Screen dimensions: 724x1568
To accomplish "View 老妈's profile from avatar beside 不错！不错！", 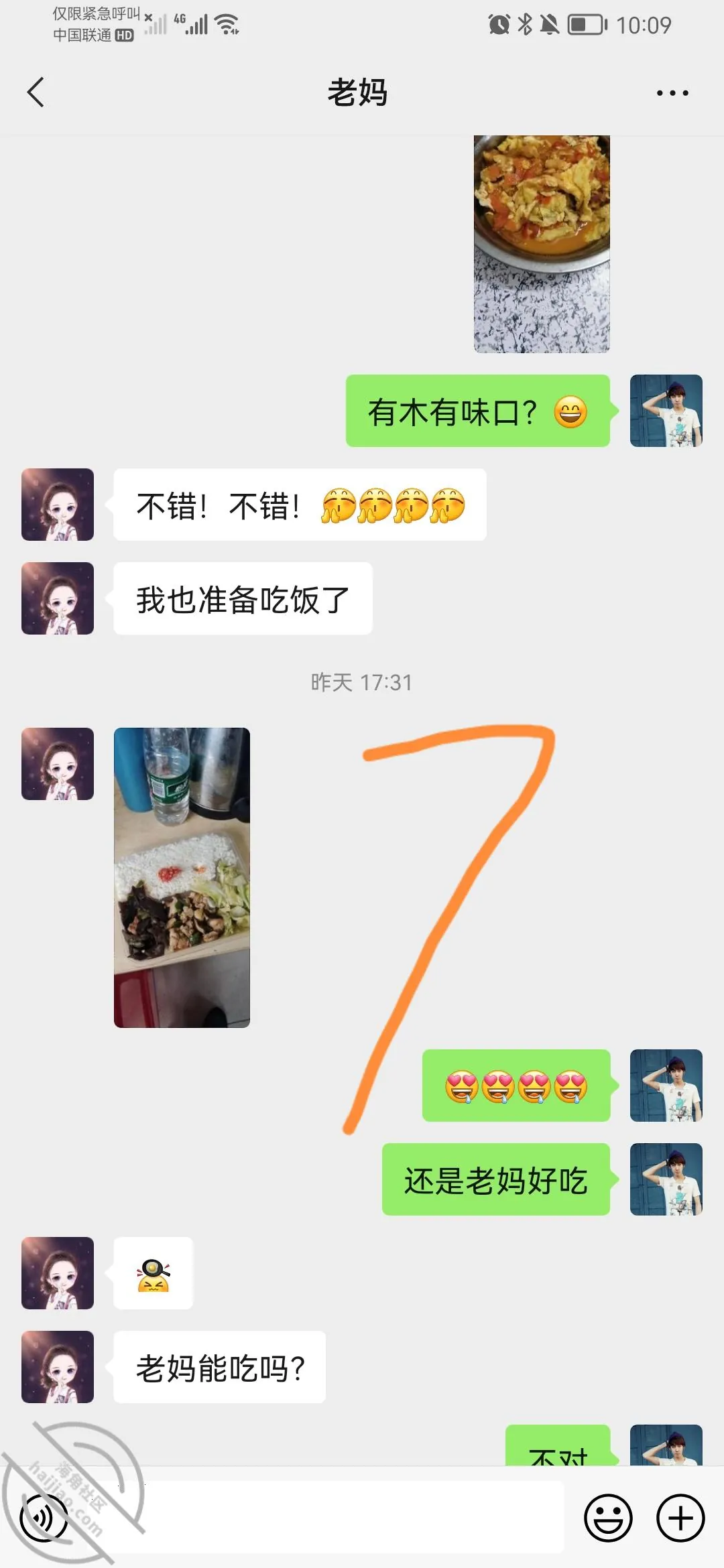I will pyautogui.click(x=58, y=505).
